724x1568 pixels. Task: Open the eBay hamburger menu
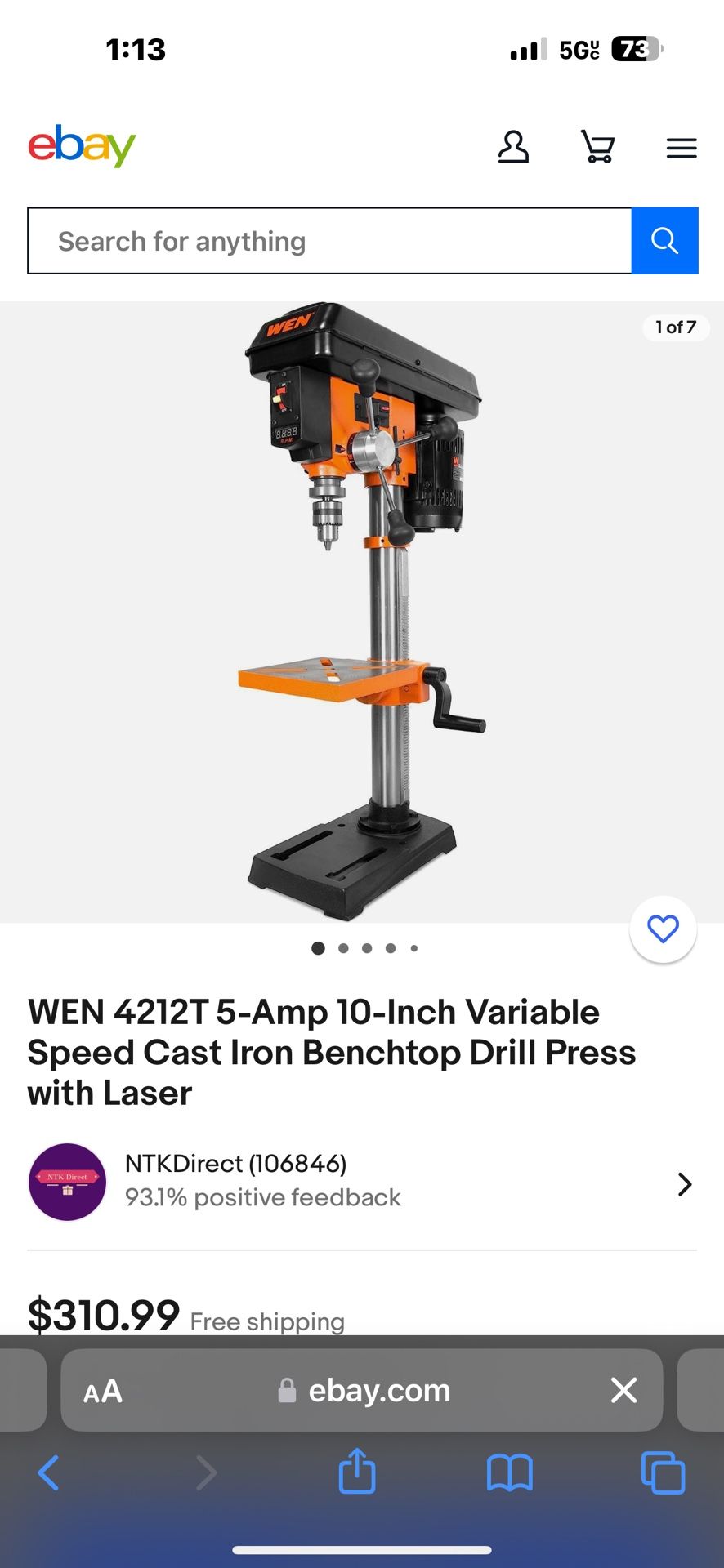(681, 148)
